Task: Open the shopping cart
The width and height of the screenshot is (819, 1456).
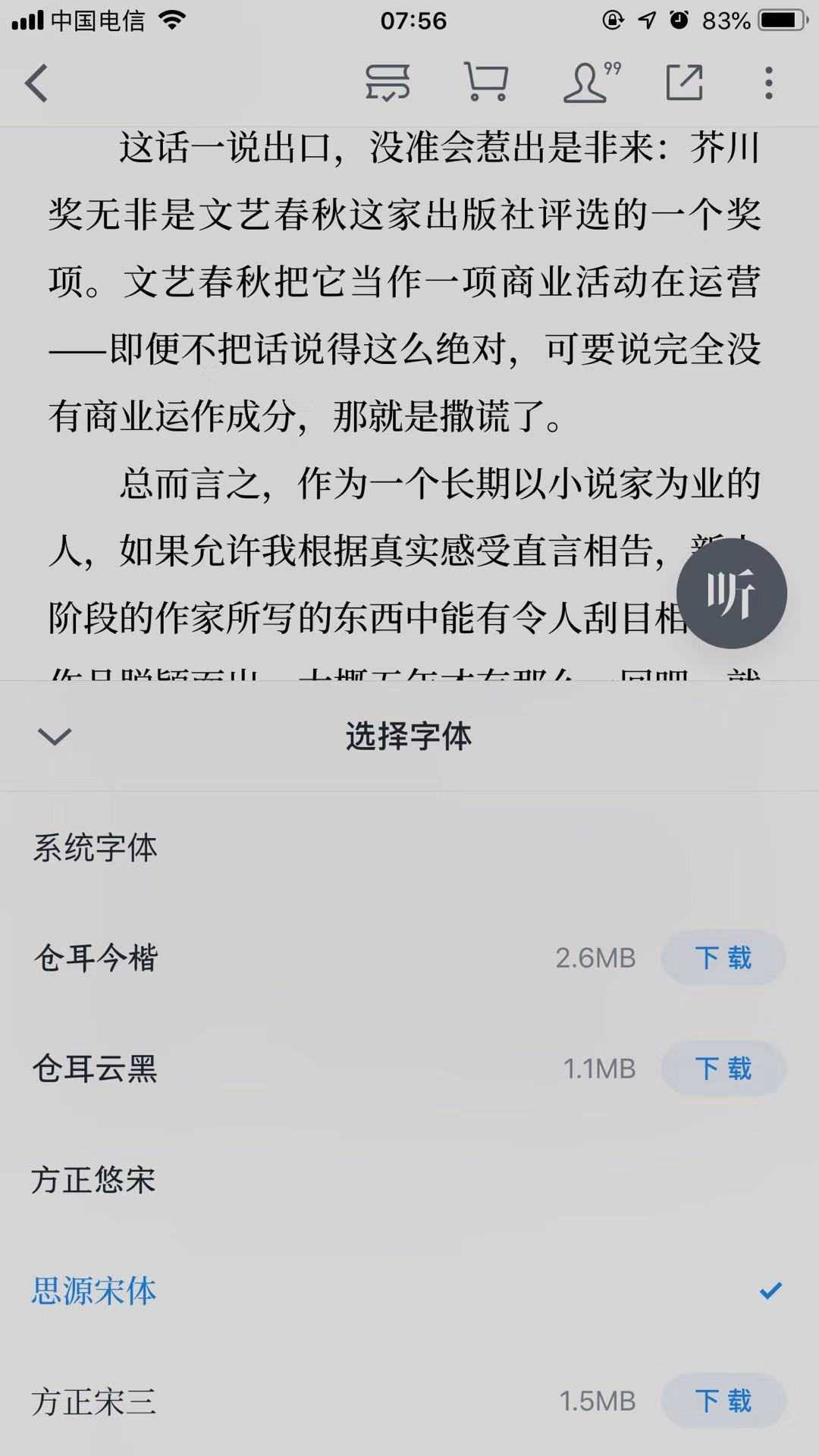Action: [x=485, y=83]
